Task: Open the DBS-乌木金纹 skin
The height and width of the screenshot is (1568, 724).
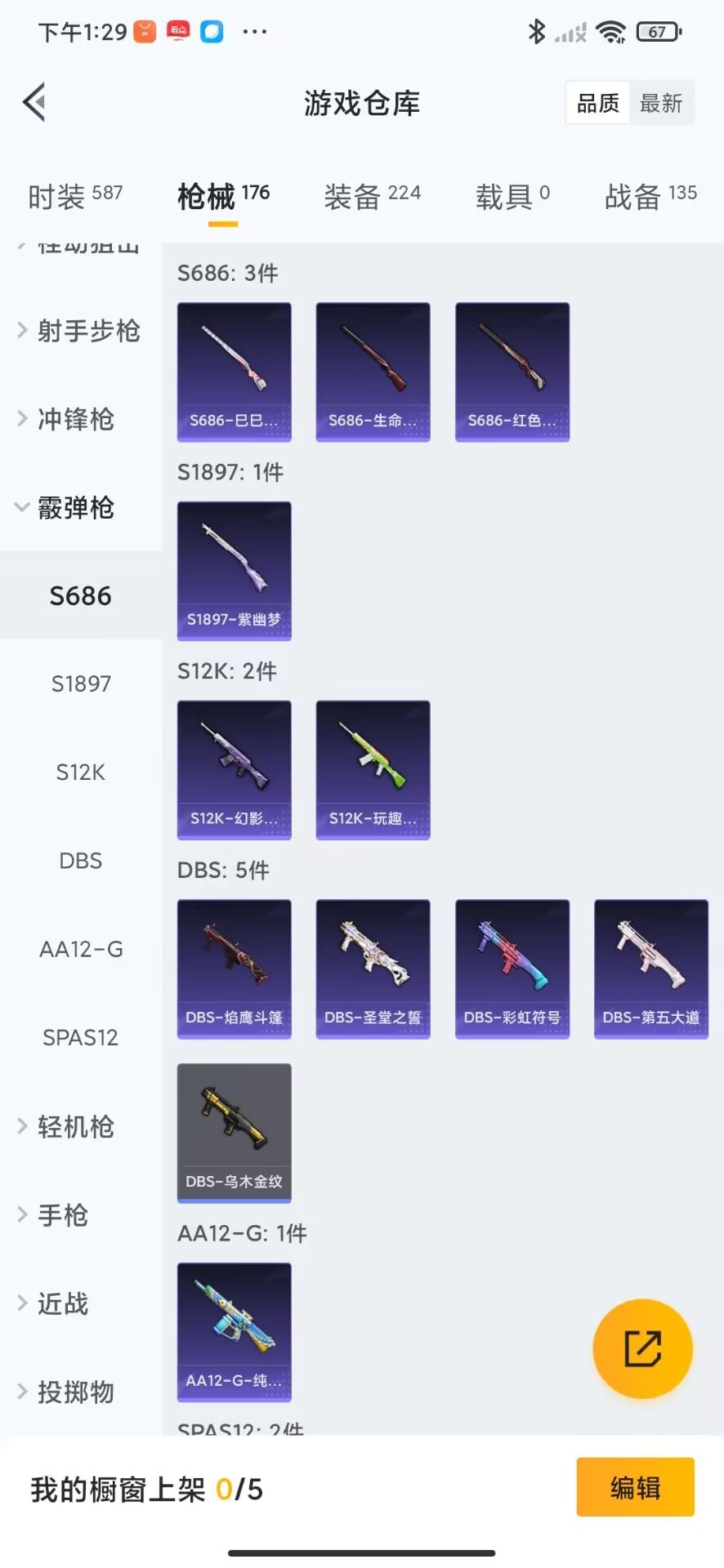Action: coord(235,1133)
